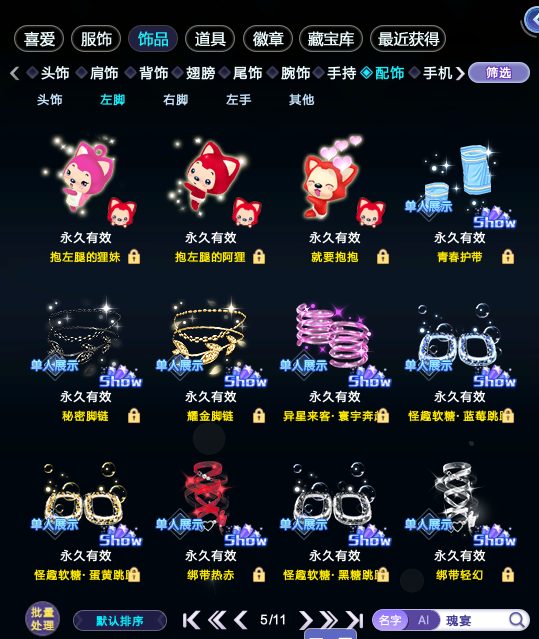The image size is (539, 639).
Task: Jump to the last page
Action: pyautogui.click(x=355, y=620)
